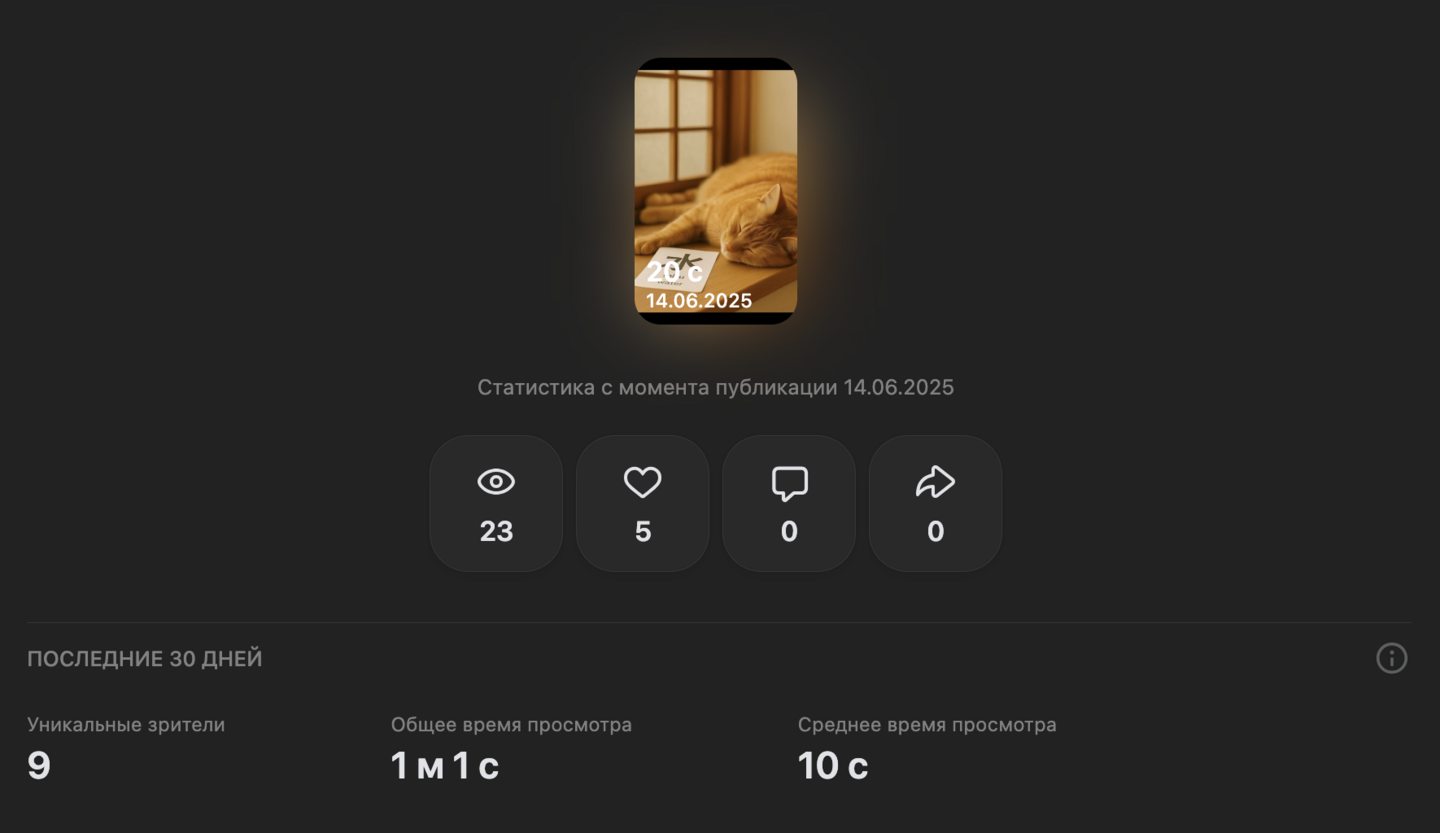Screen dimensions: 1440x833
Task: Open the likes stat tile
Action: click(x=642, y=503)
